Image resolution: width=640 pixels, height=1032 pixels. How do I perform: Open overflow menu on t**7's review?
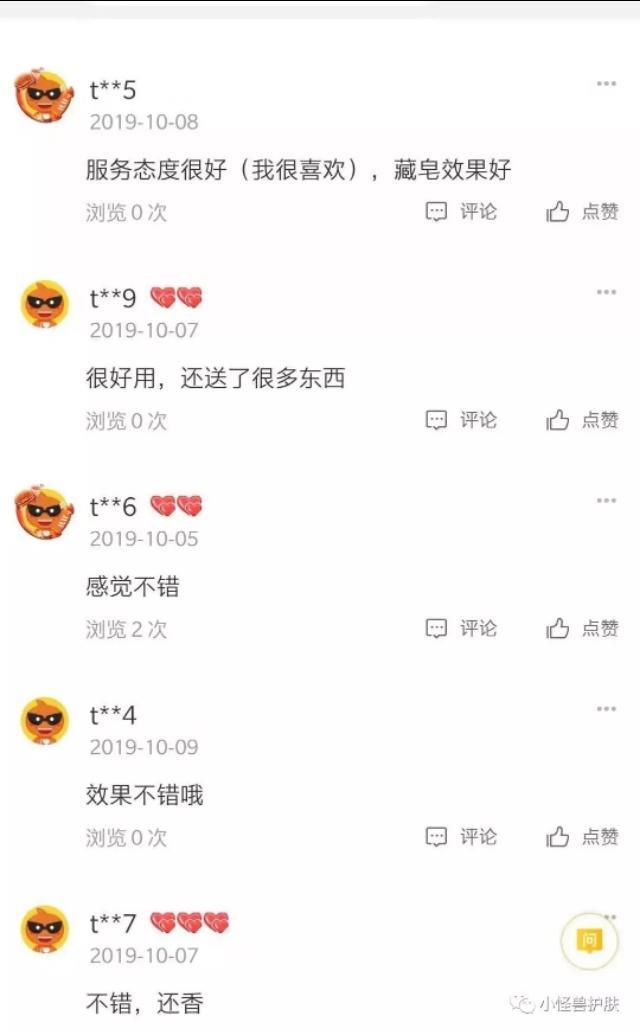[x=606, y=917]
